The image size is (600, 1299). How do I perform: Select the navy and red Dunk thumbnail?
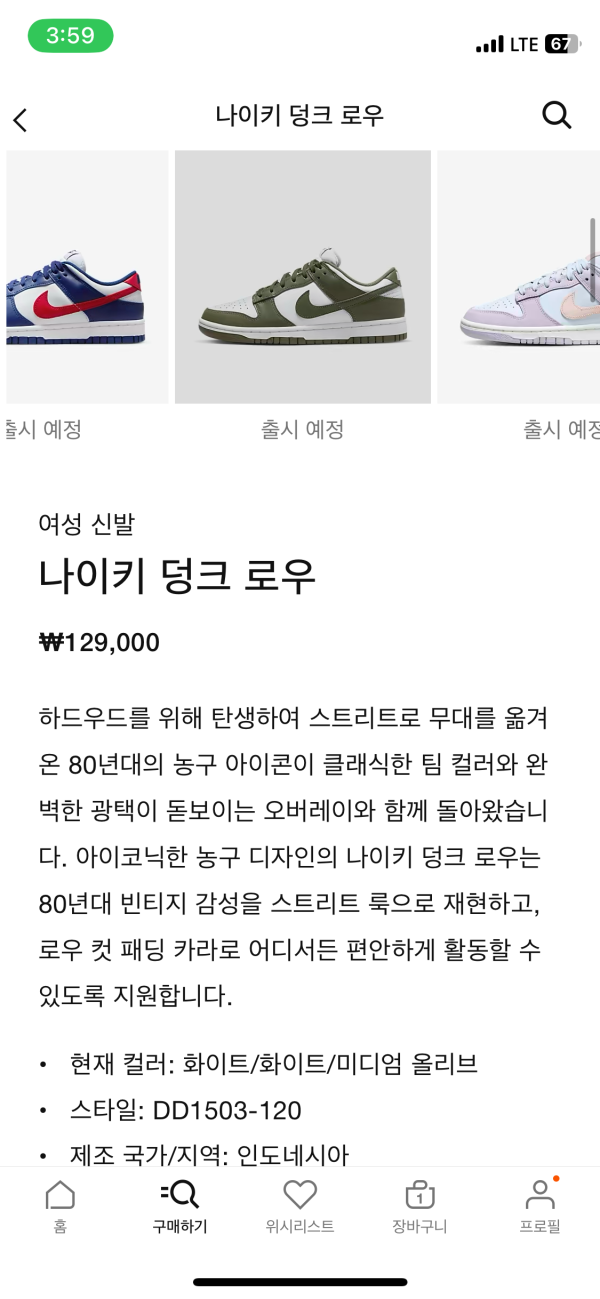[85, 277]
